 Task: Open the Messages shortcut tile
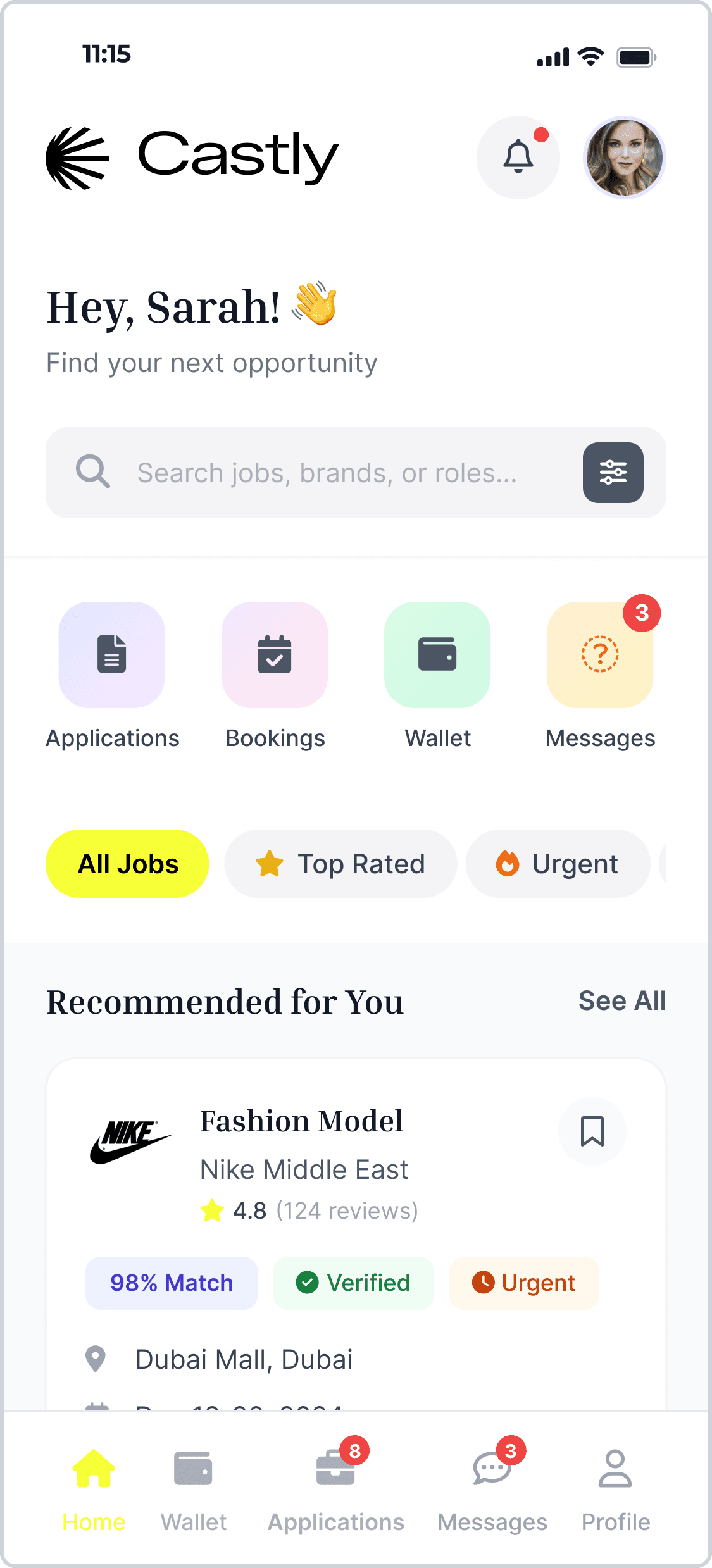pos(600,655)
